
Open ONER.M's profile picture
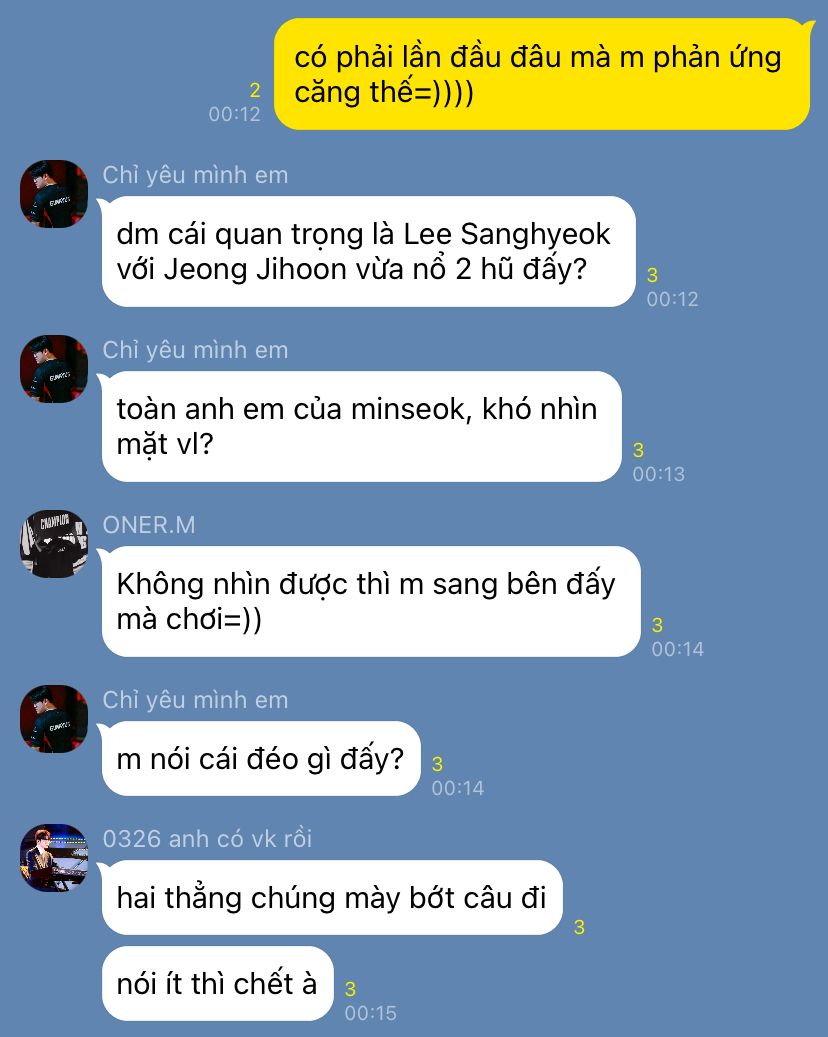(54, 543)
